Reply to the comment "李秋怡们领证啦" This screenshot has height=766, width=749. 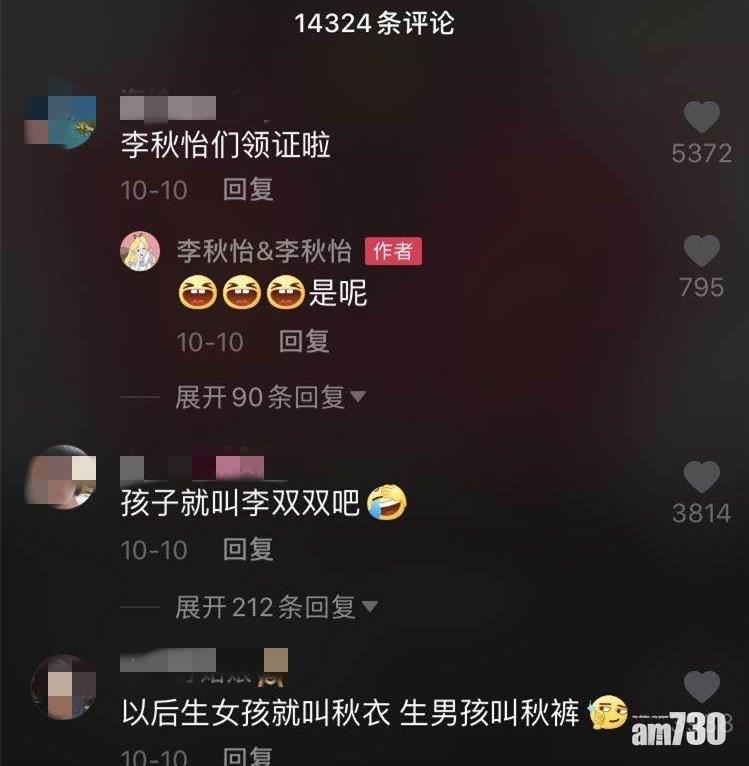coord(248,189)
